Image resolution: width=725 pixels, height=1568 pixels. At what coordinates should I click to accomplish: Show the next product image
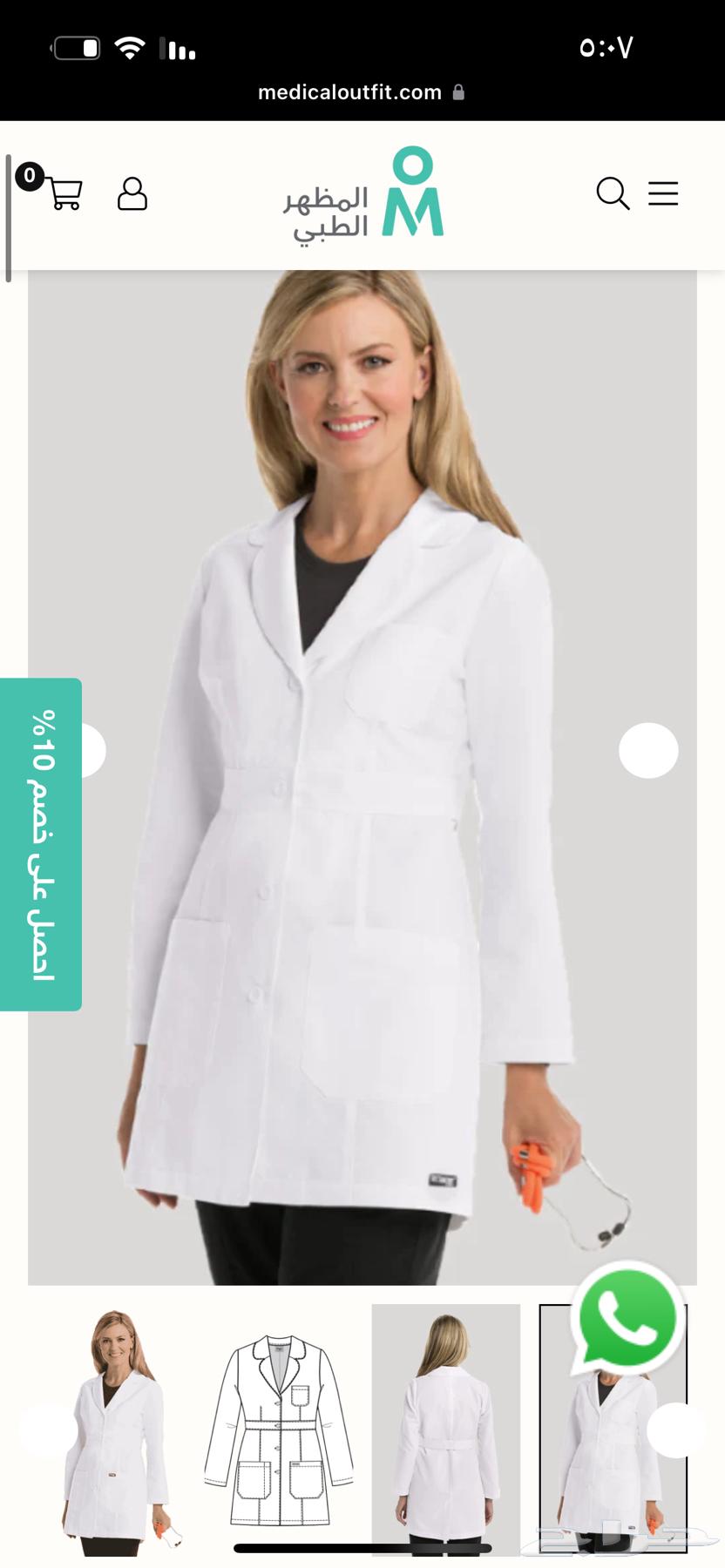(x=648, y=750)
